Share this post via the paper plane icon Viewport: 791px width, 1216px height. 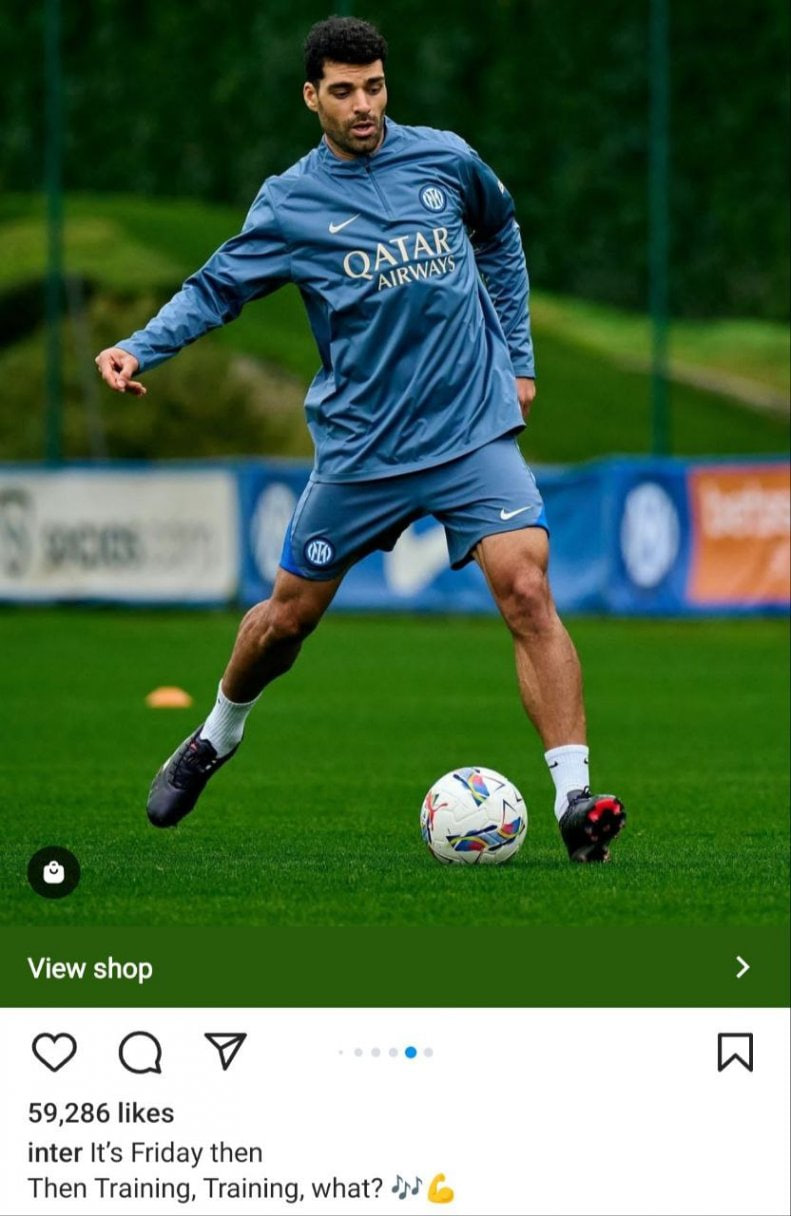(x=225, y=1050)
